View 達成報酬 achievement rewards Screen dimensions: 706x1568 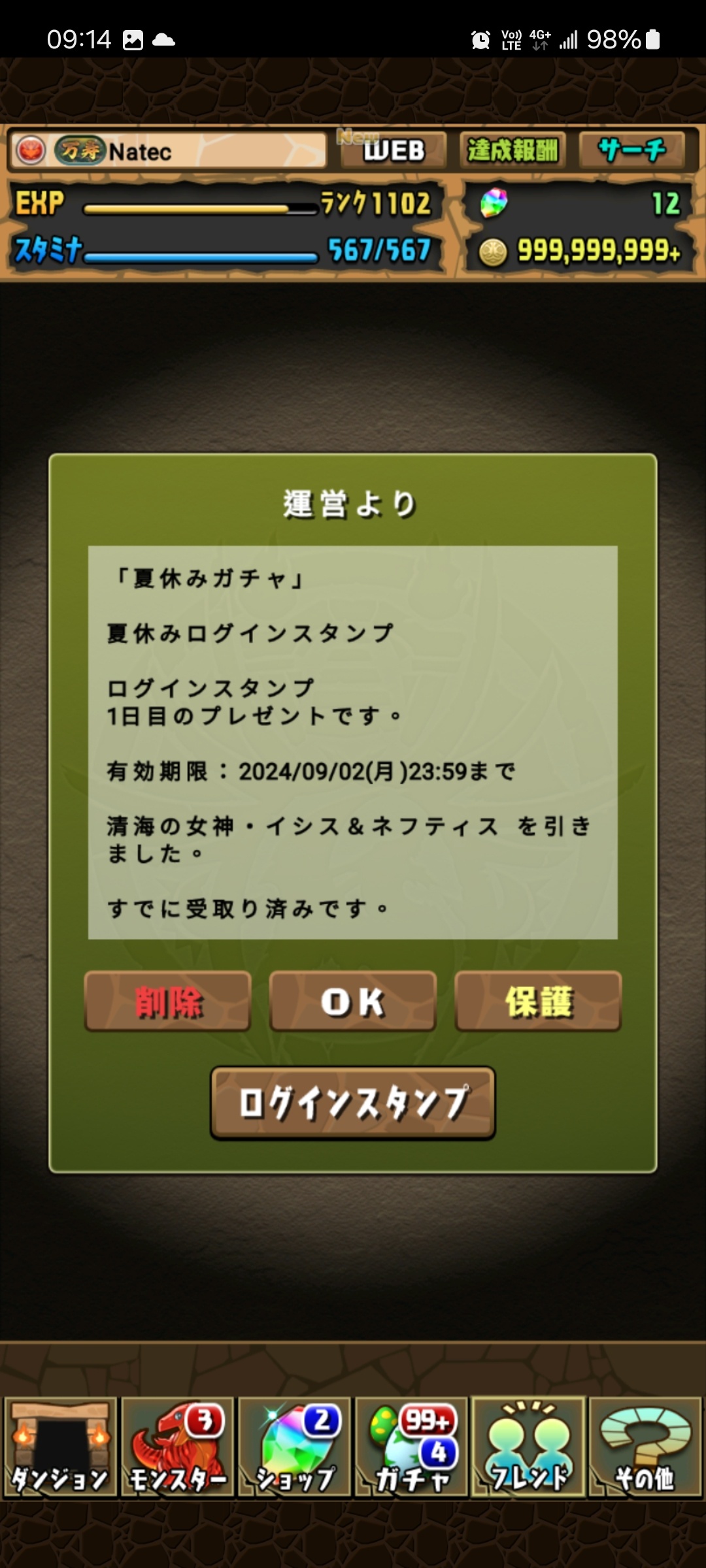[x=513, y=150]
